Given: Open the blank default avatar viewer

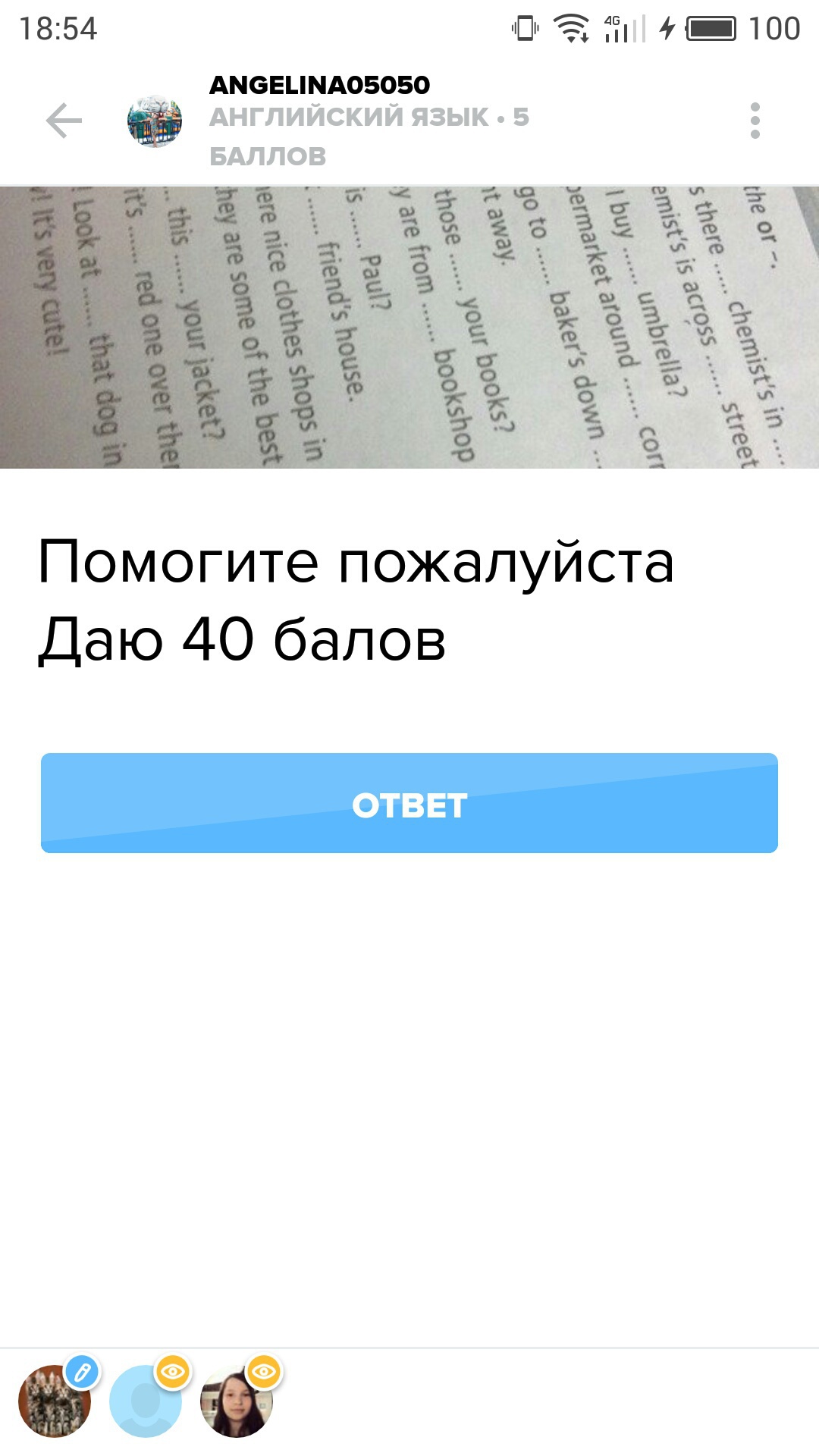Looking at the screenshot, I should pos(146,1401).
